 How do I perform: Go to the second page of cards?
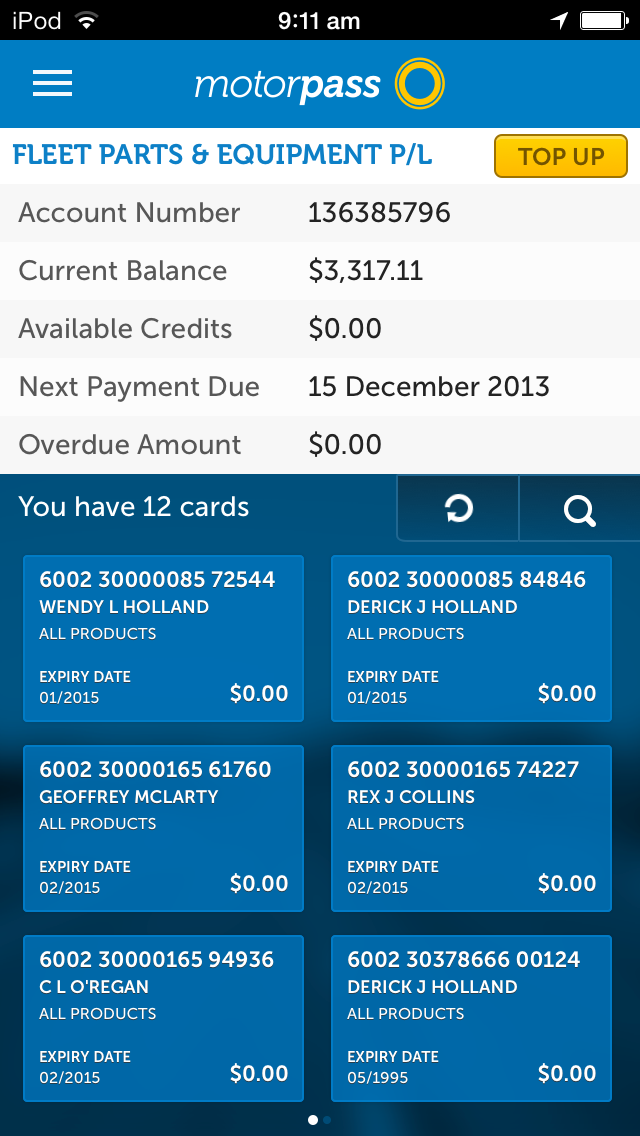coord(328,1120)
